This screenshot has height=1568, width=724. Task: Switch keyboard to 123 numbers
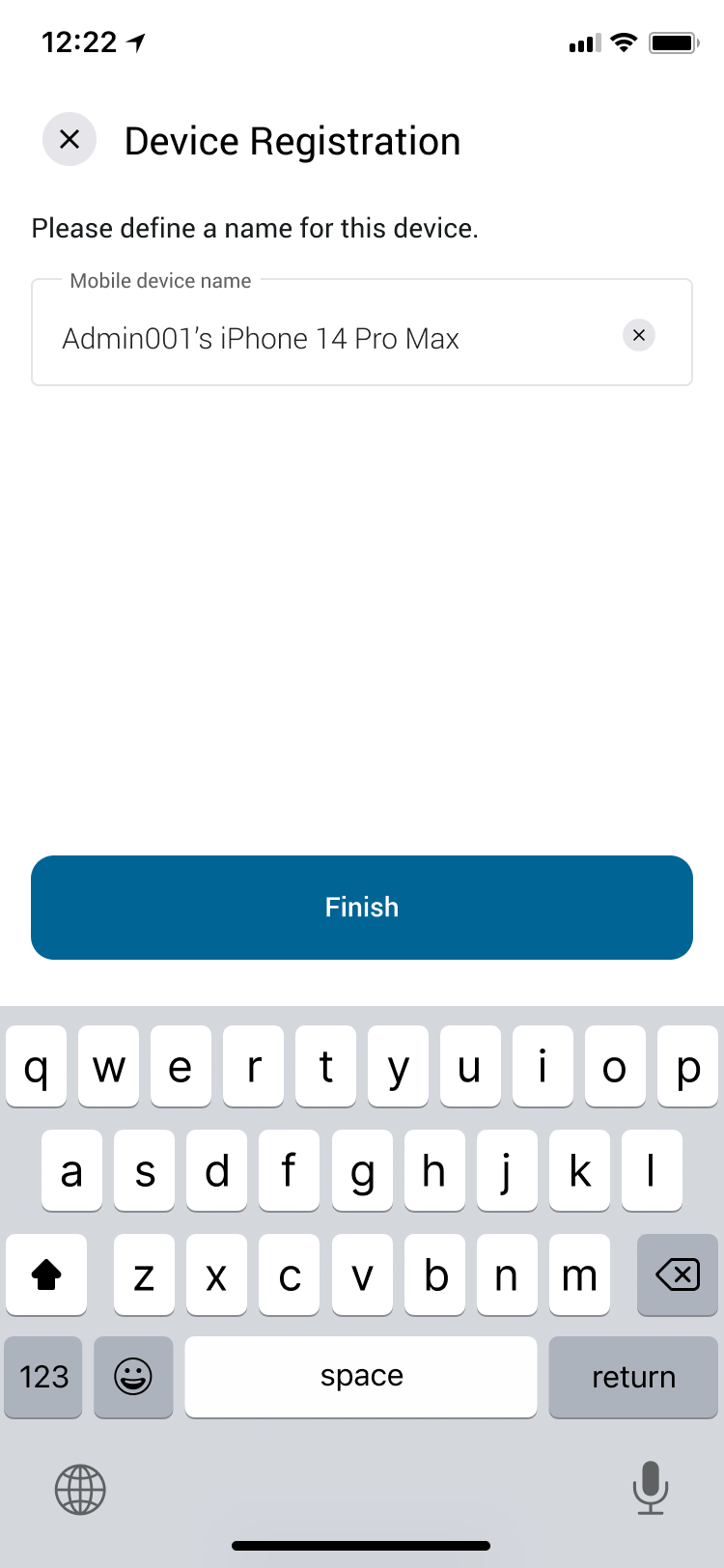click(x=44, y=1377)
